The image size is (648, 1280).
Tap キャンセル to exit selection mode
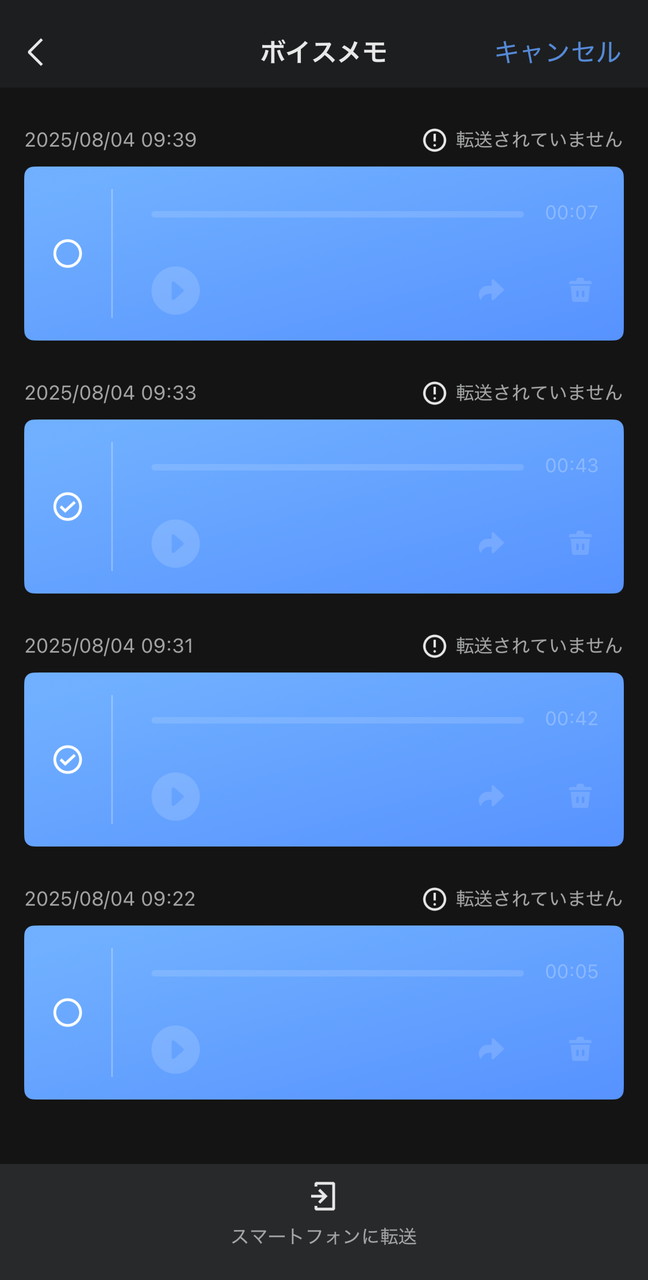pyautogui.click(x=557, y=52)
